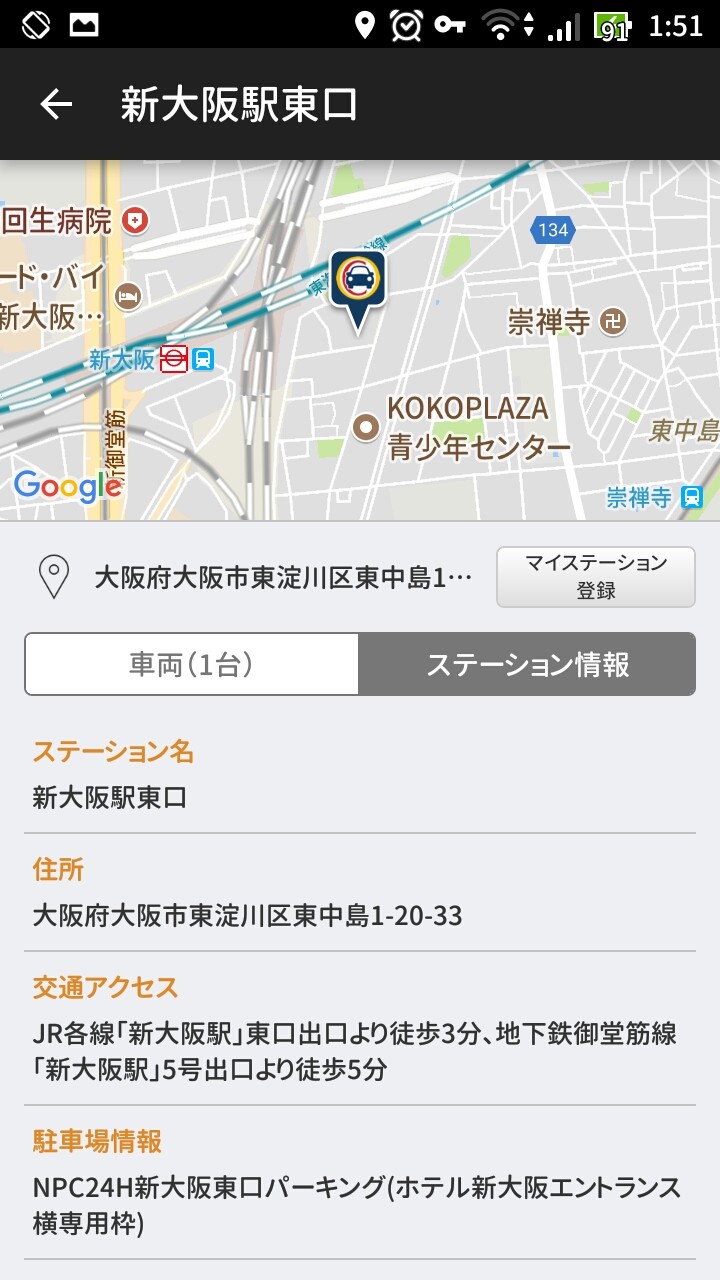Viewport: 720px width, 1280px height.
Task: Tap the マイステーション登録 button
Action: (595, 577)
